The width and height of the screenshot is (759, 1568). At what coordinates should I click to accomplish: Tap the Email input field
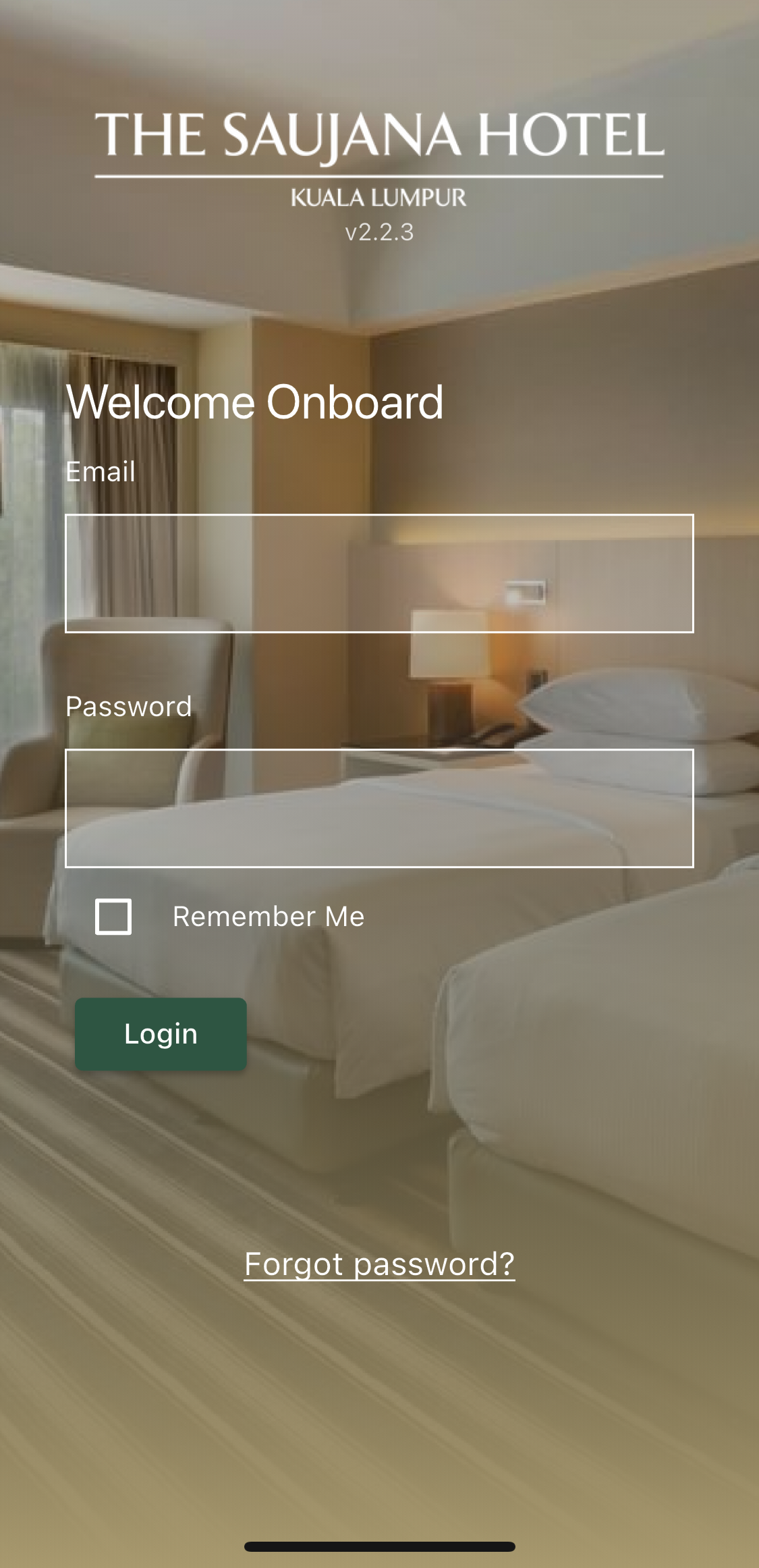379,573
